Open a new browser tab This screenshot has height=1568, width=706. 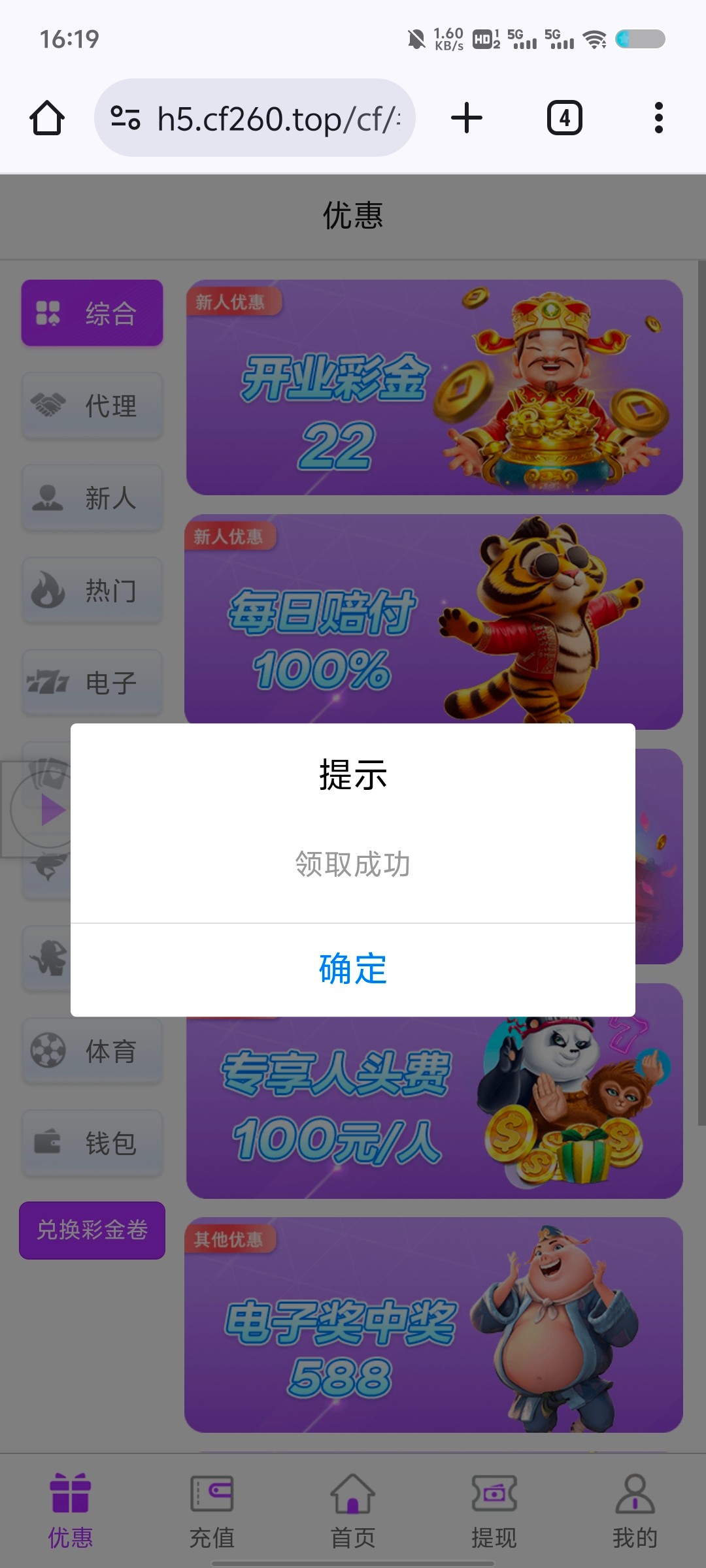[467, 118]
